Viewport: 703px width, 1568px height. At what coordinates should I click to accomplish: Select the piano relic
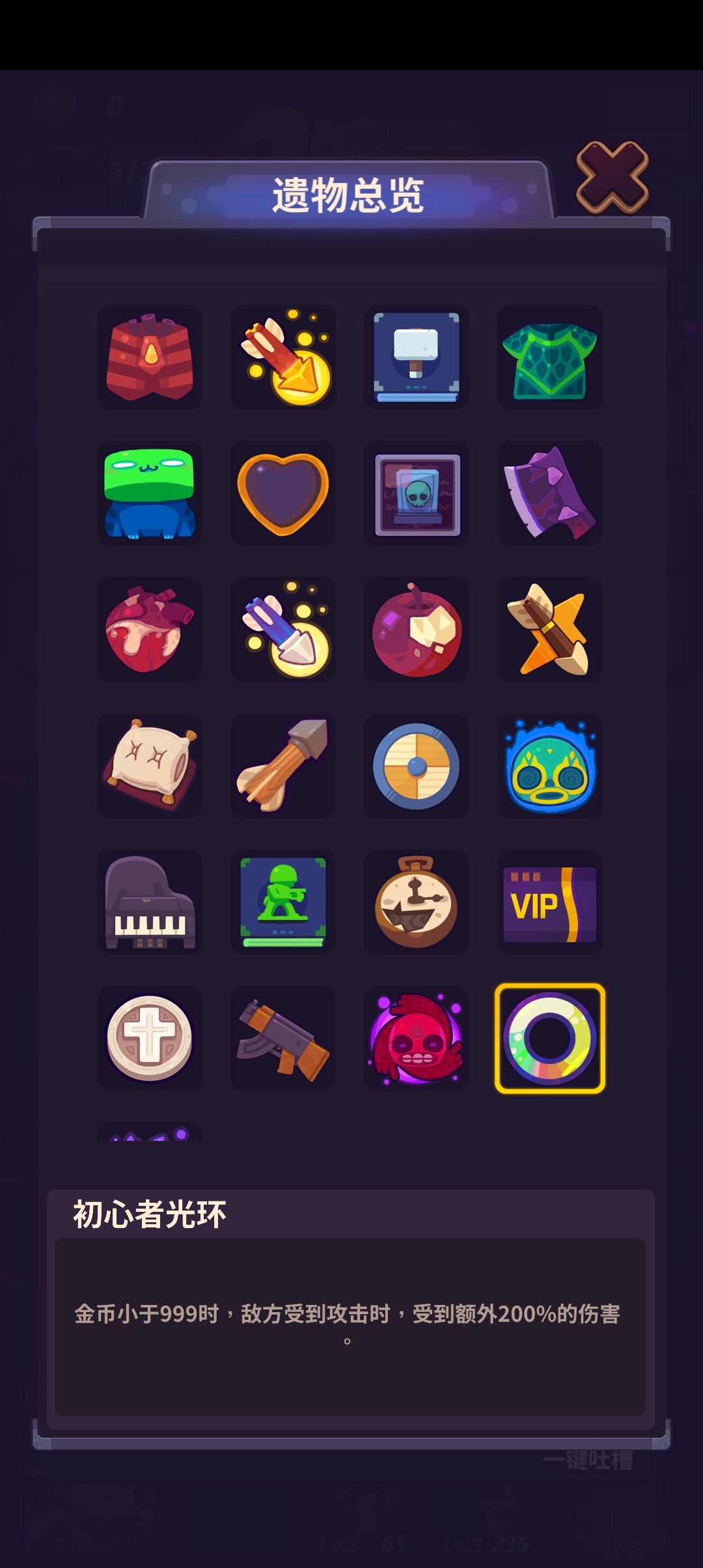click(x=150, y=903)
